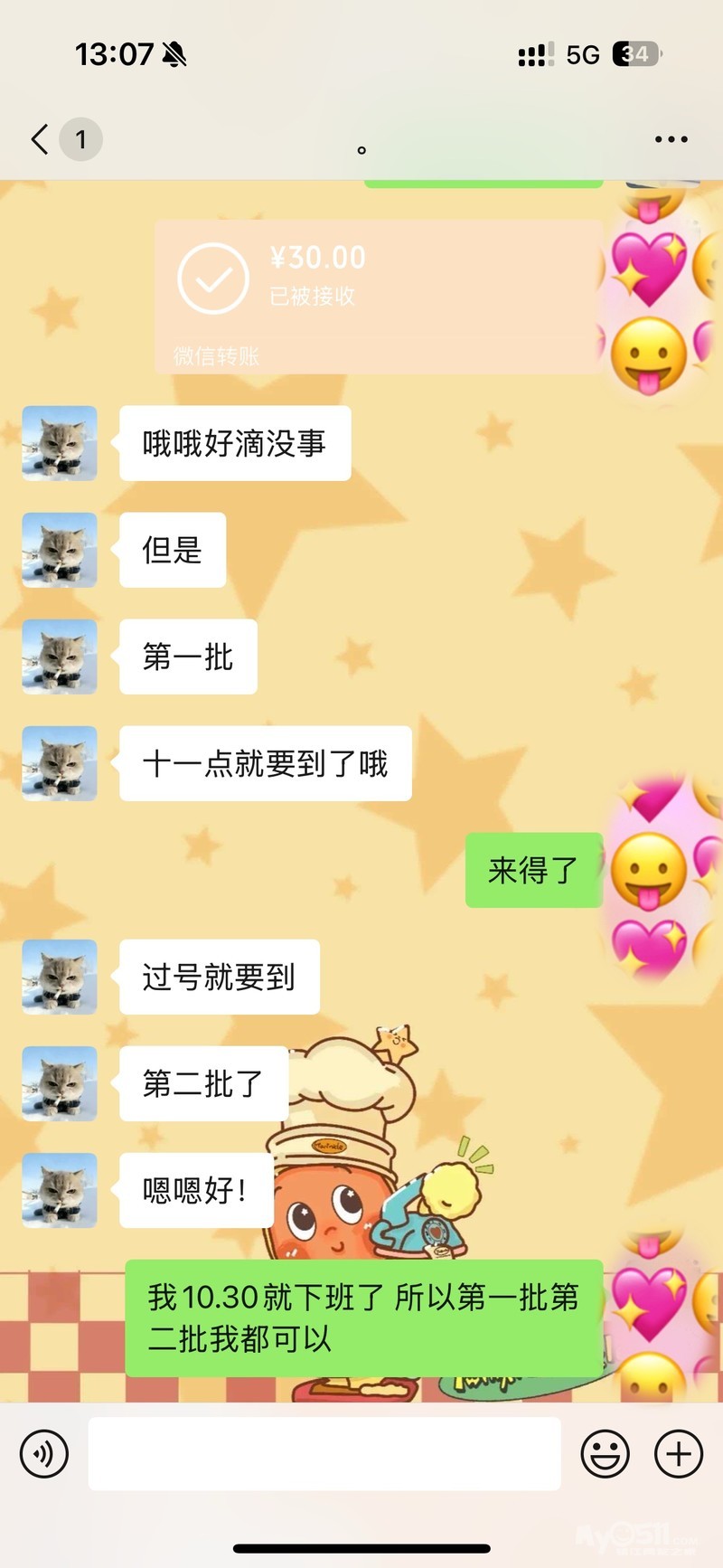The height and width of the screenshot is (1568, 723).
Task: Tap the emoji avatar beside 来得了
Action: pyautogui.click(x=649, y=870)
